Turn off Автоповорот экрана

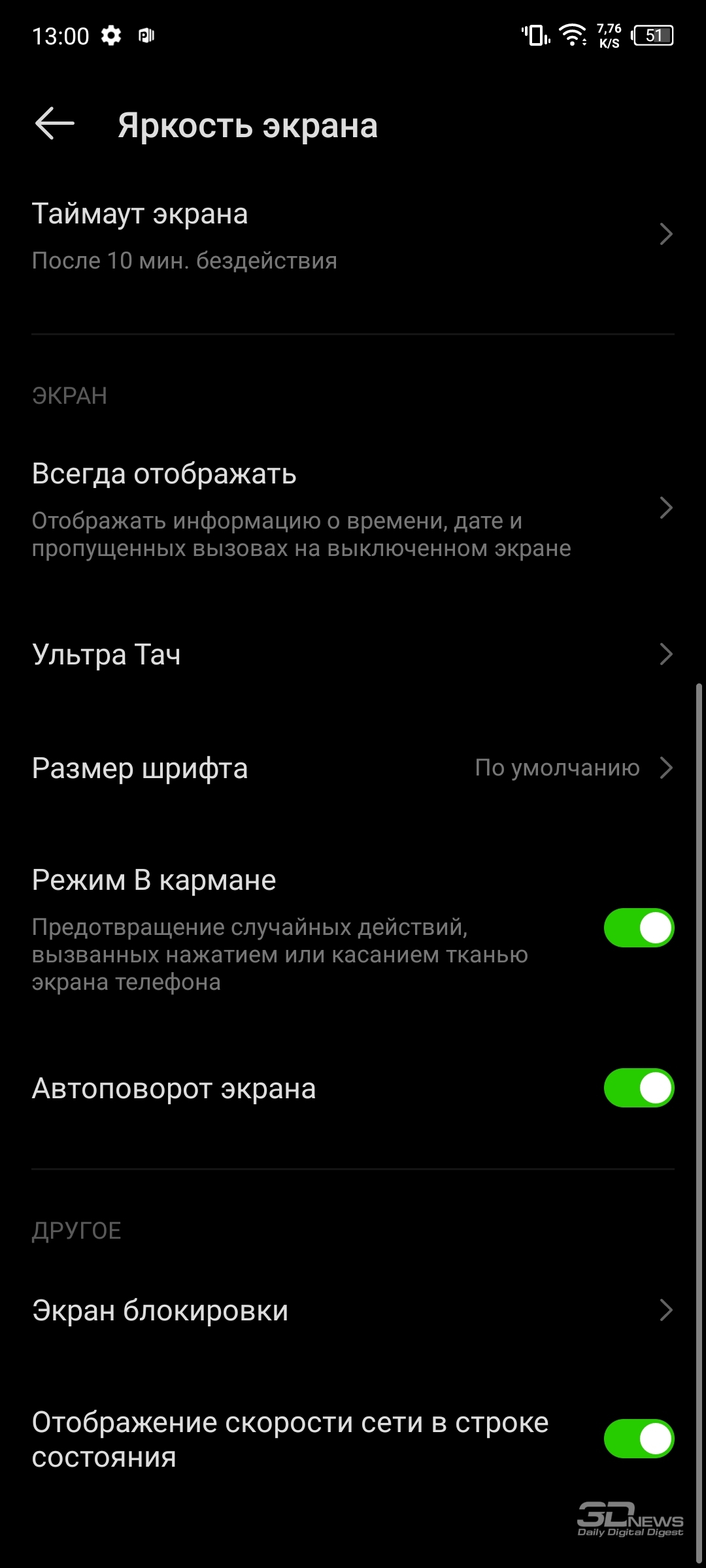click(x=639, y=1088)
